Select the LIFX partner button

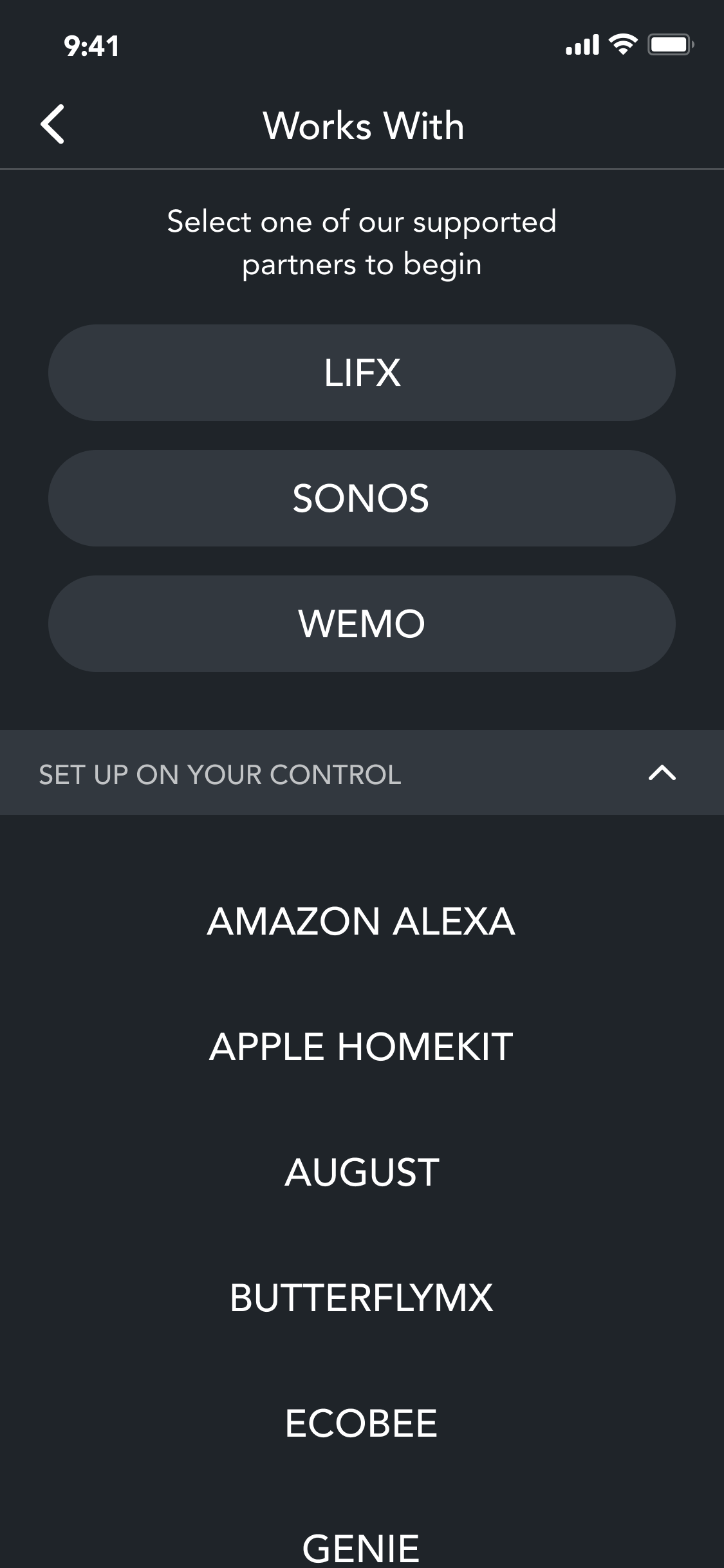[x=362, y=373]
